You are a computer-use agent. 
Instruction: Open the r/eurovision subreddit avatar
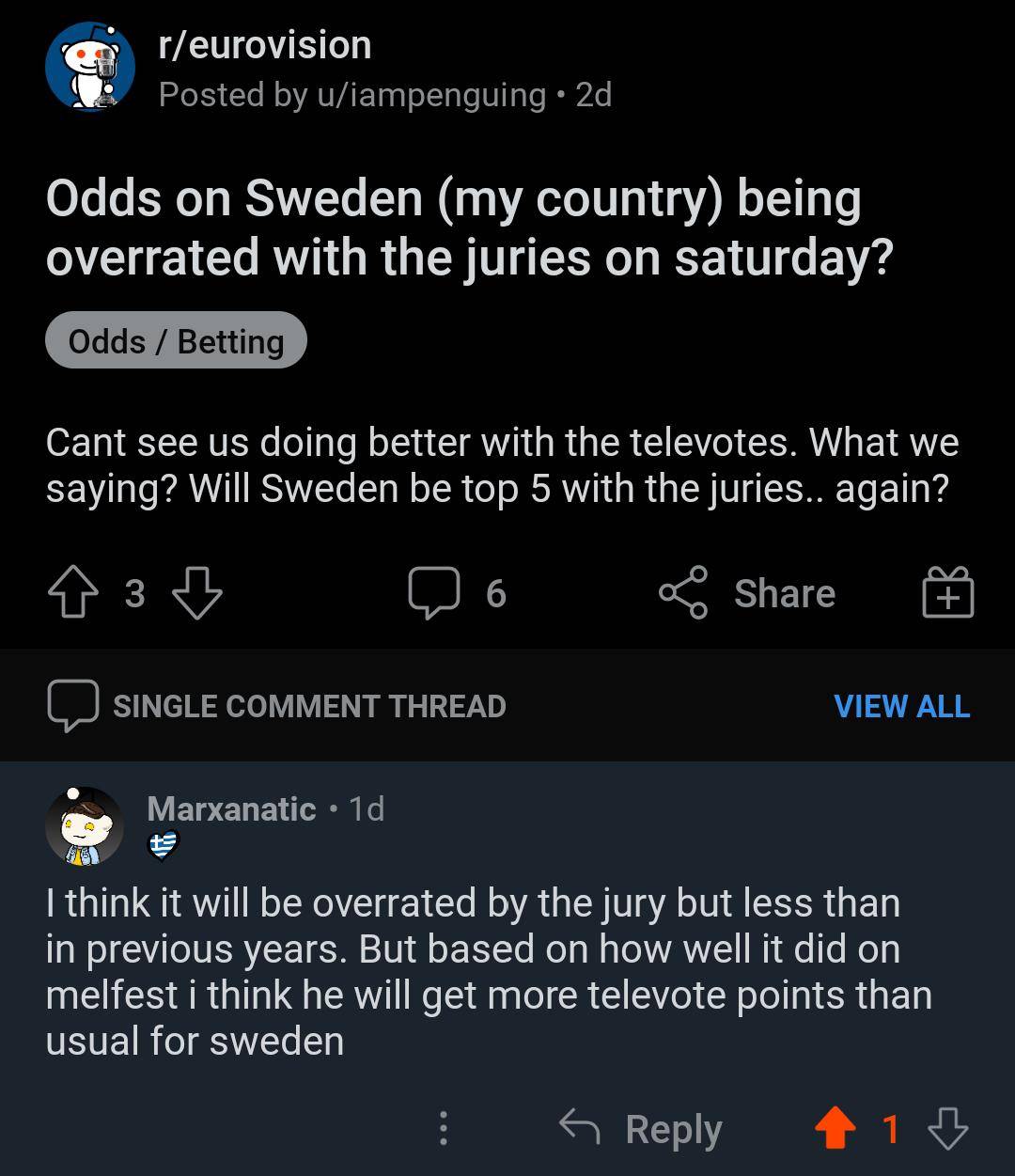point(90,67)
